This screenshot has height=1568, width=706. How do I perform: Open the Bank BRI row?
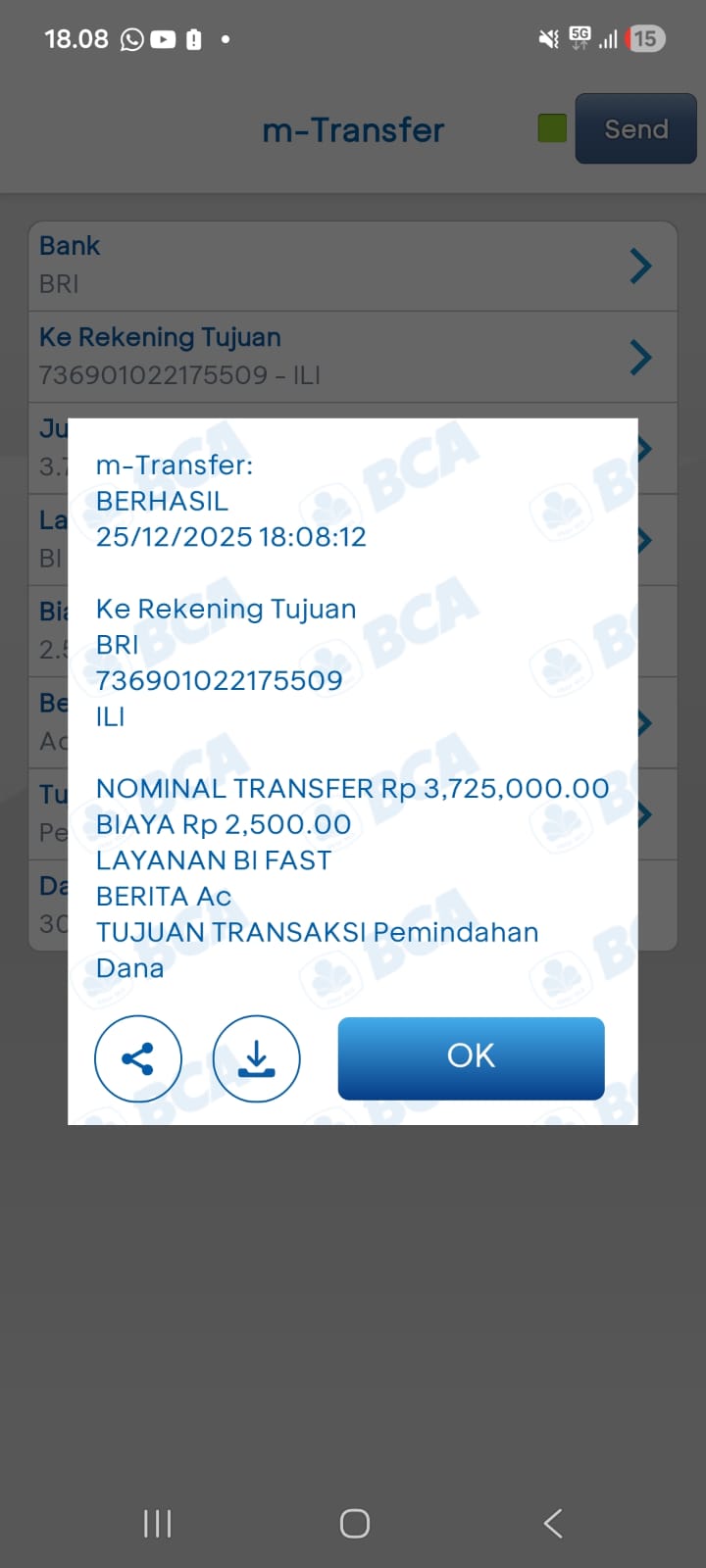tap(353, 266)
